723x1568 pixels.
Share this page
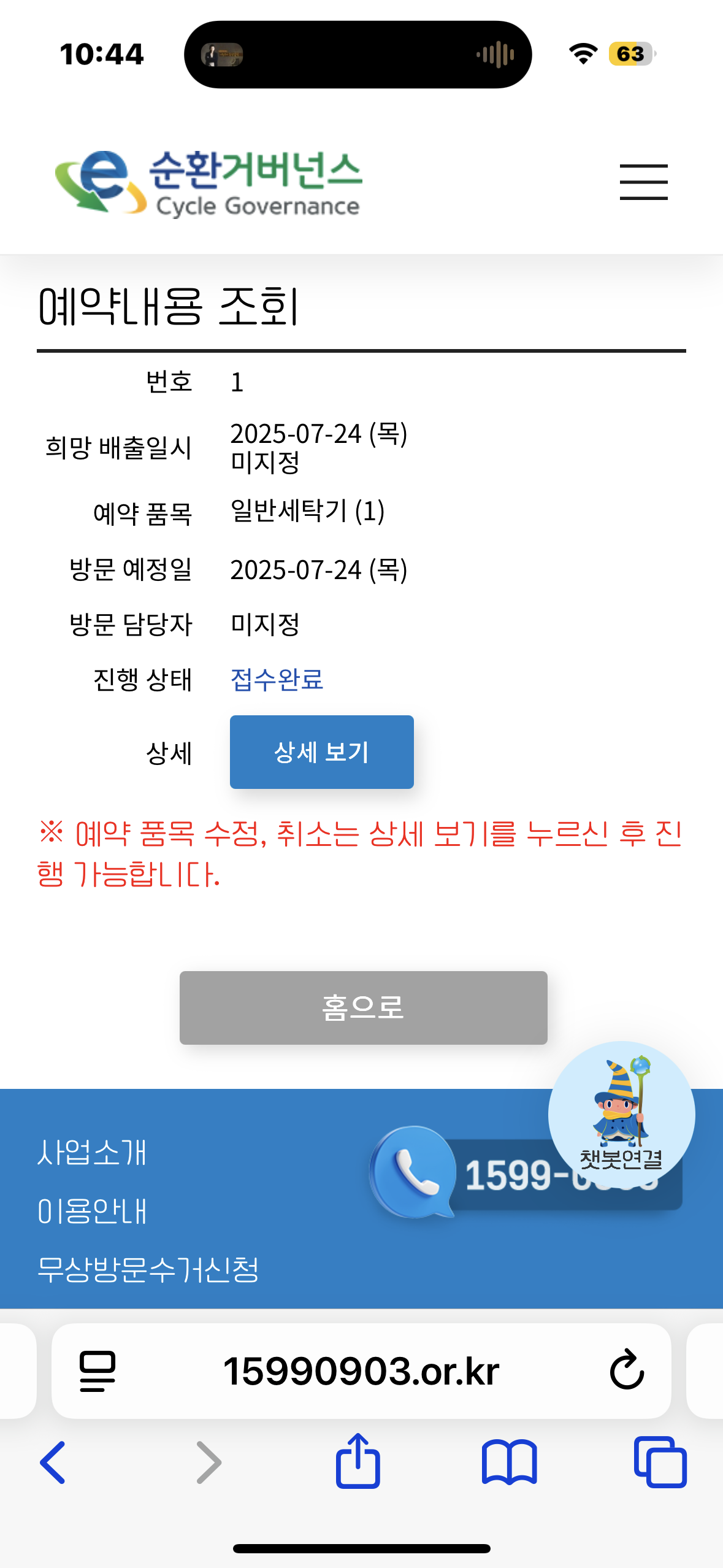pos(358,1461)
